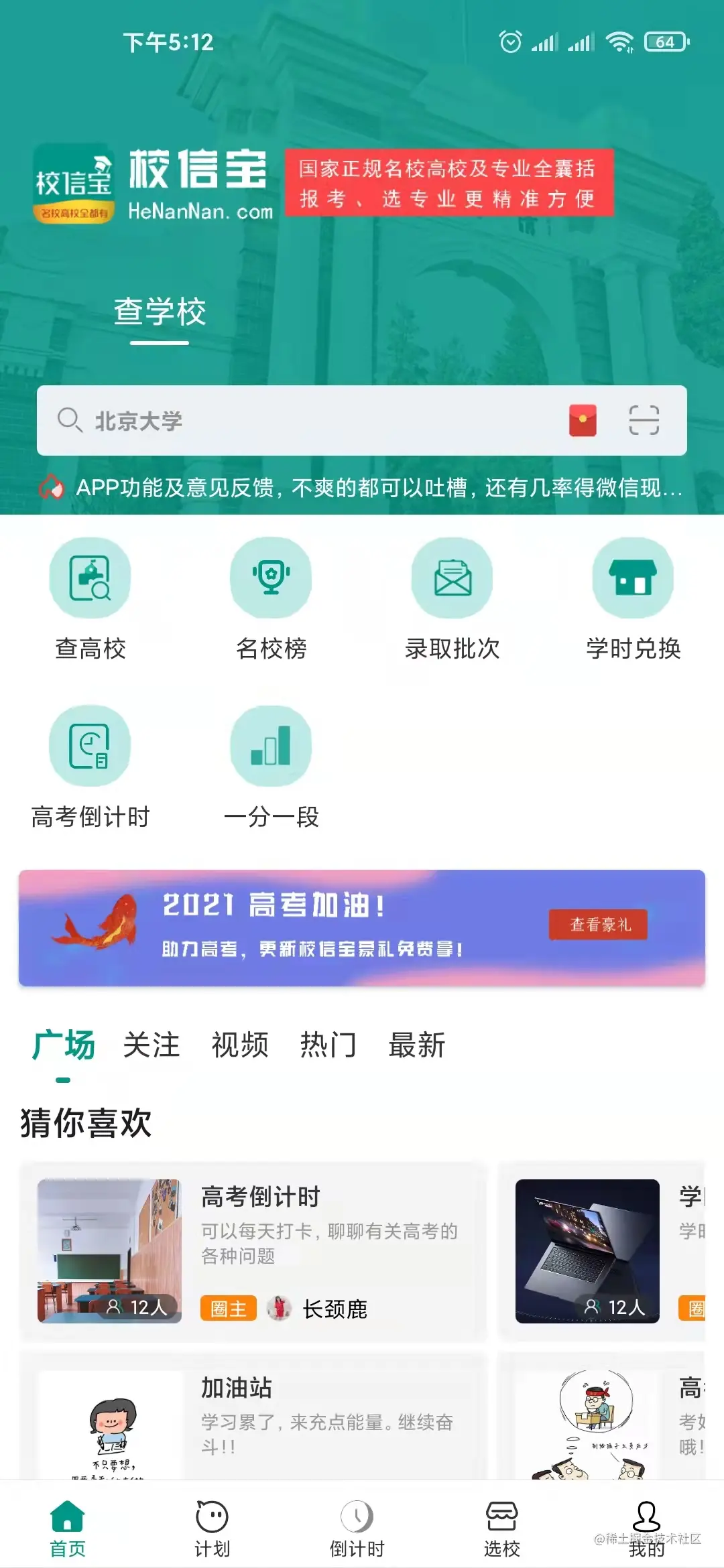The image size is (724, 1568).
Task: Open the scan code icon
Action: click(644, 421)
